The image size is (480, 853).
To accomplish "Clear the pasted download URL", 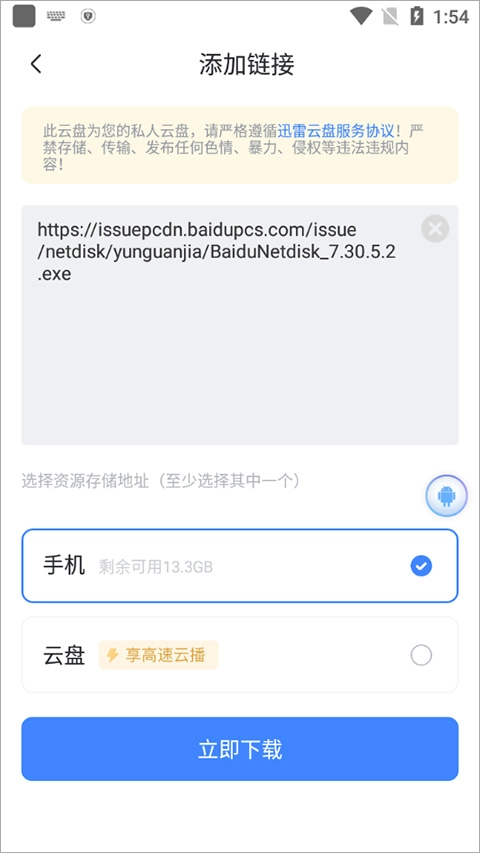I will (435, 228).
